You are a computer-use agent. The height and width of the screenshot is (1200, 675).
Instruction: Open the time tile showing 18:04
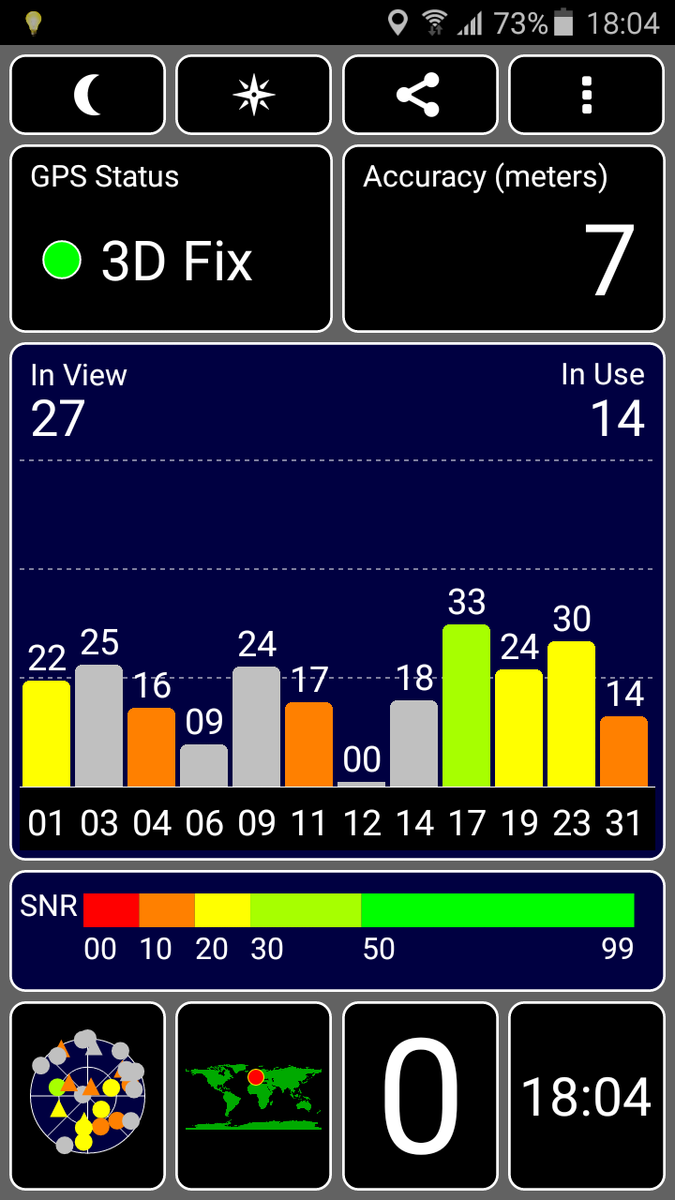coord(587,1096)
